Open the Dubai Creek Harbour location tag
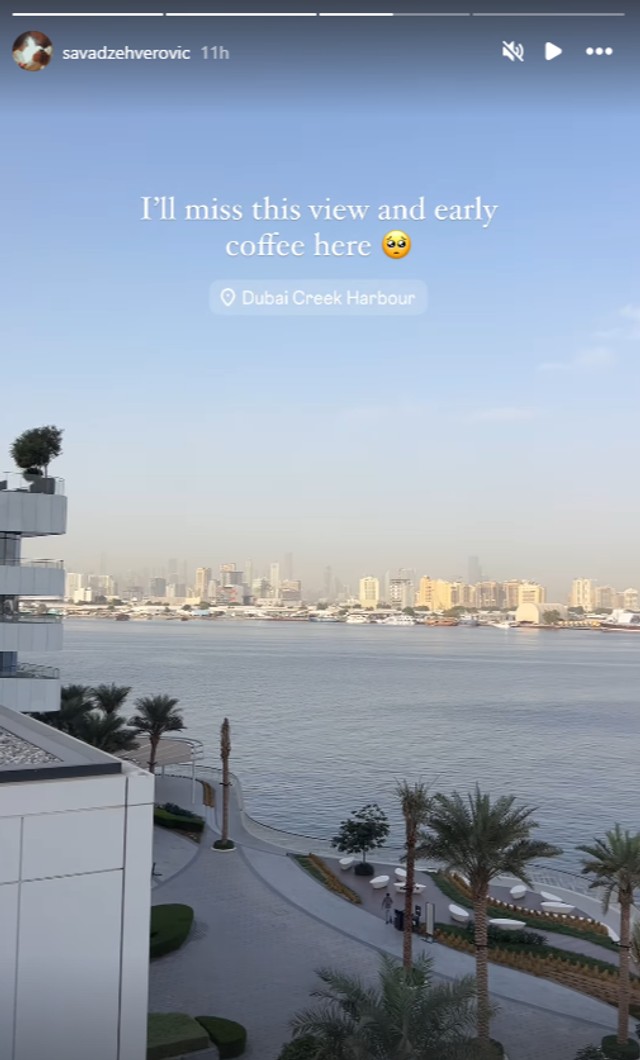This screenshot has width=640, height=1060. coord(318,297)
